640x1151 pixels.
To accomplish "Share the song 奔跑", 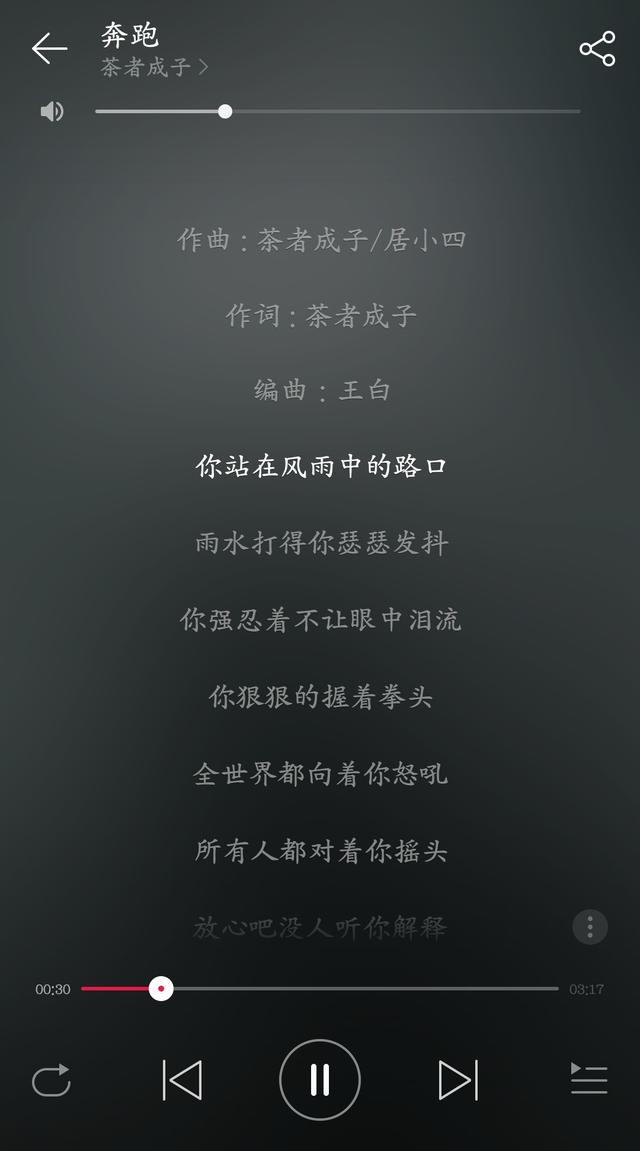I will coord(597,48).
